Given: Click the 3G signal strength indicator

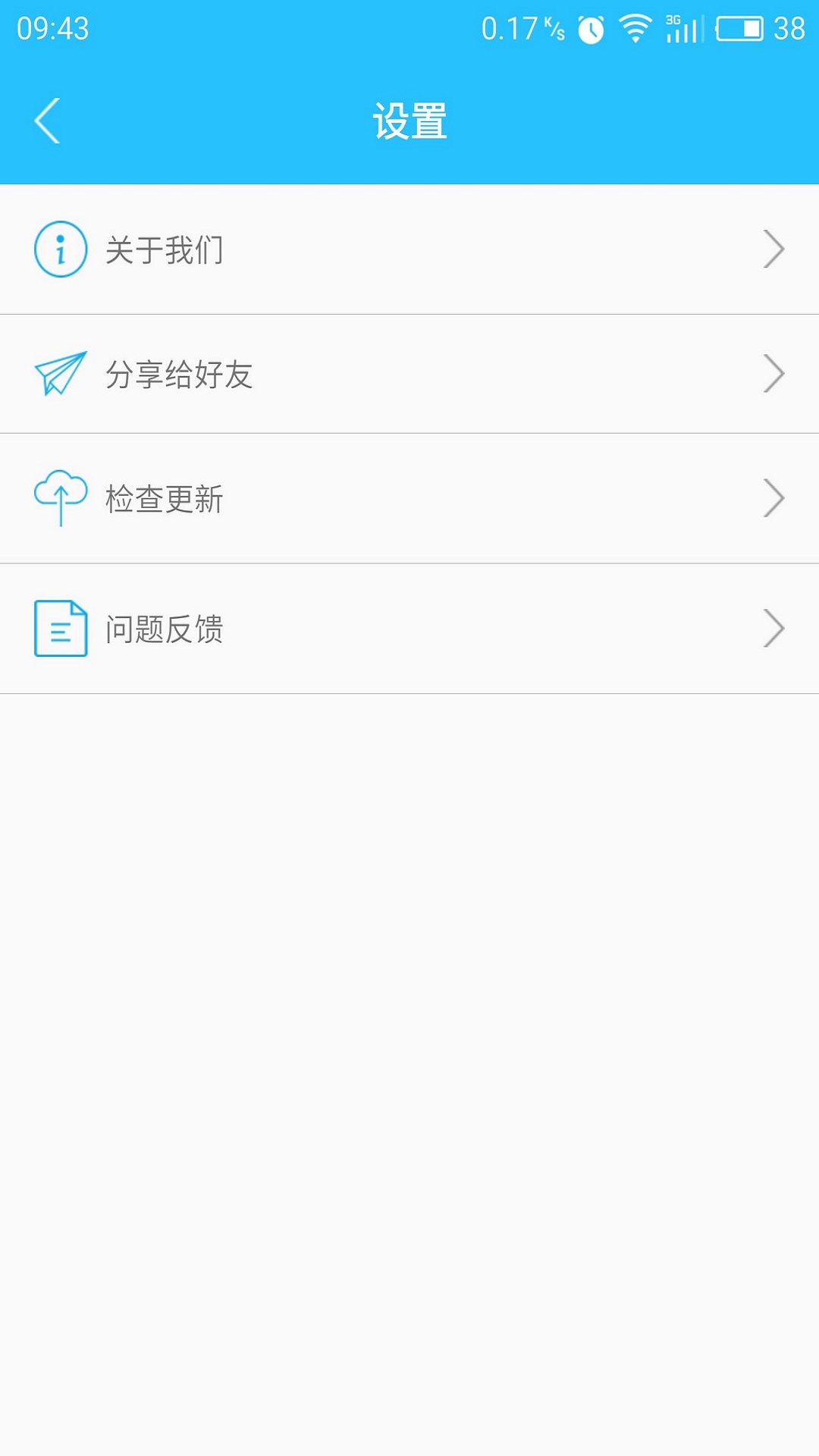Looking at the screenshot, I should pyautogui.click(x=681, y=29).
